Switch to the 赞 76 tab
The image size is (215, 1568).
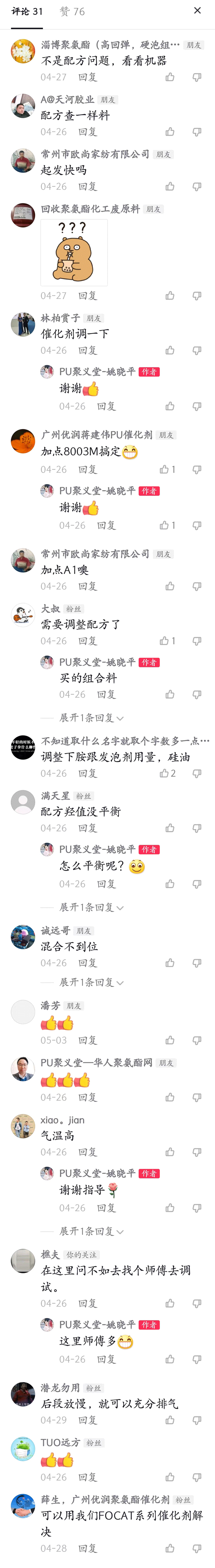(x=72, y=11)
